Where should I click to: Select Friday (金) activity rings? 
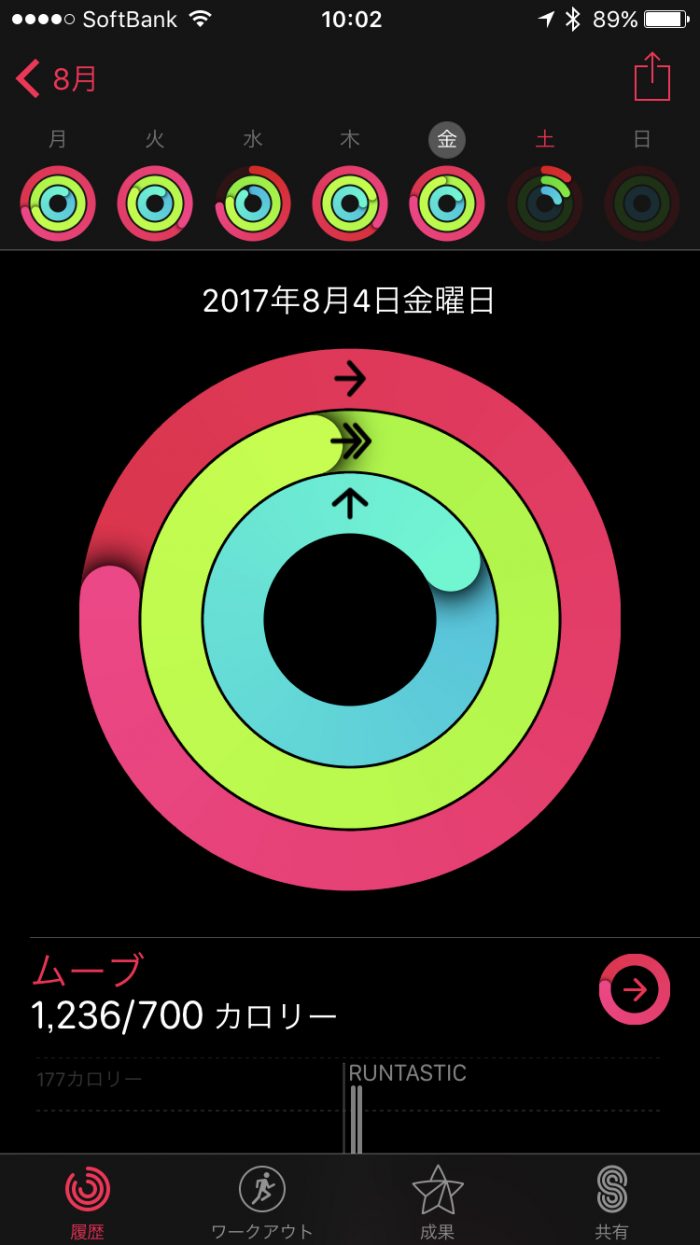pyautogui.click(x=446, y=204)
